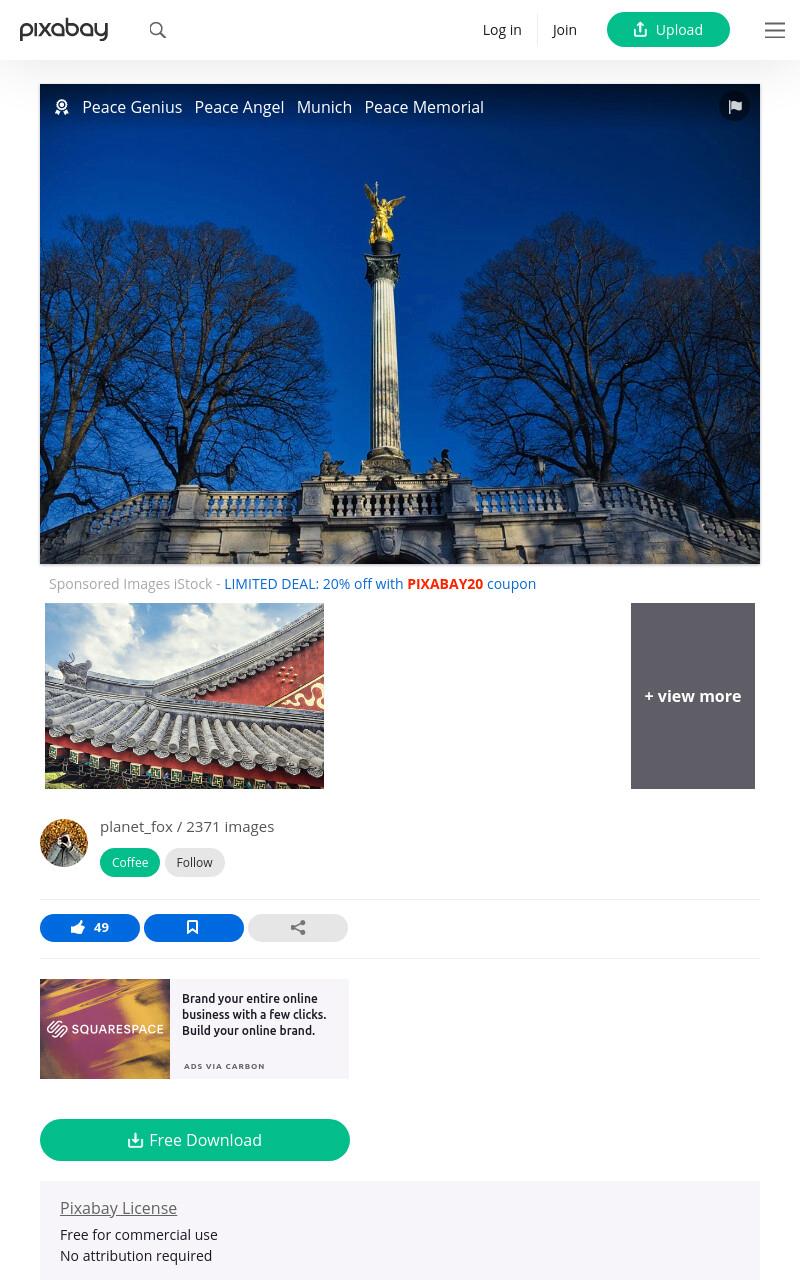Bookmark this image
This screenshot has width=800, height=1280.
[194, 928]
